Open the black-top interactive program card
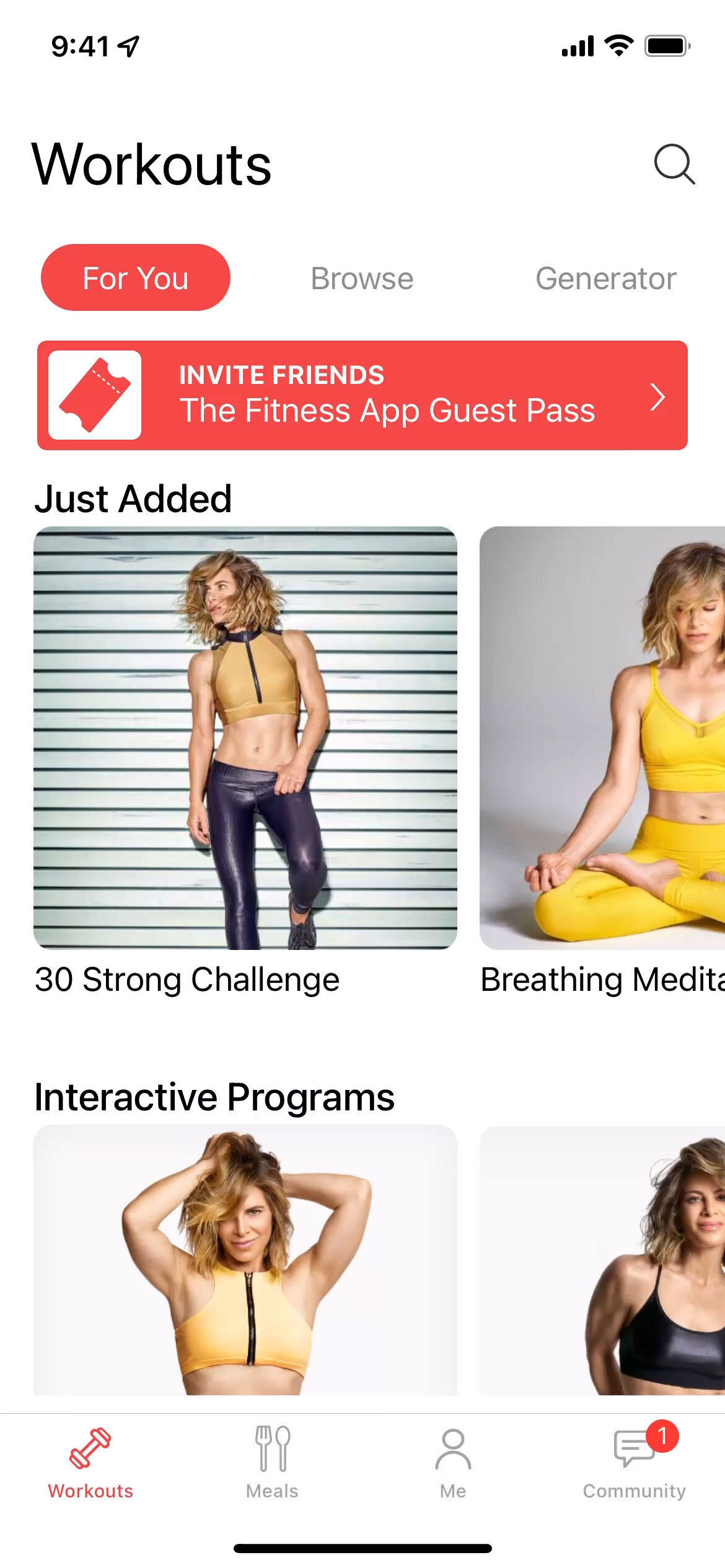This screenshot has width=725, height=1568. click(602, 1260)
